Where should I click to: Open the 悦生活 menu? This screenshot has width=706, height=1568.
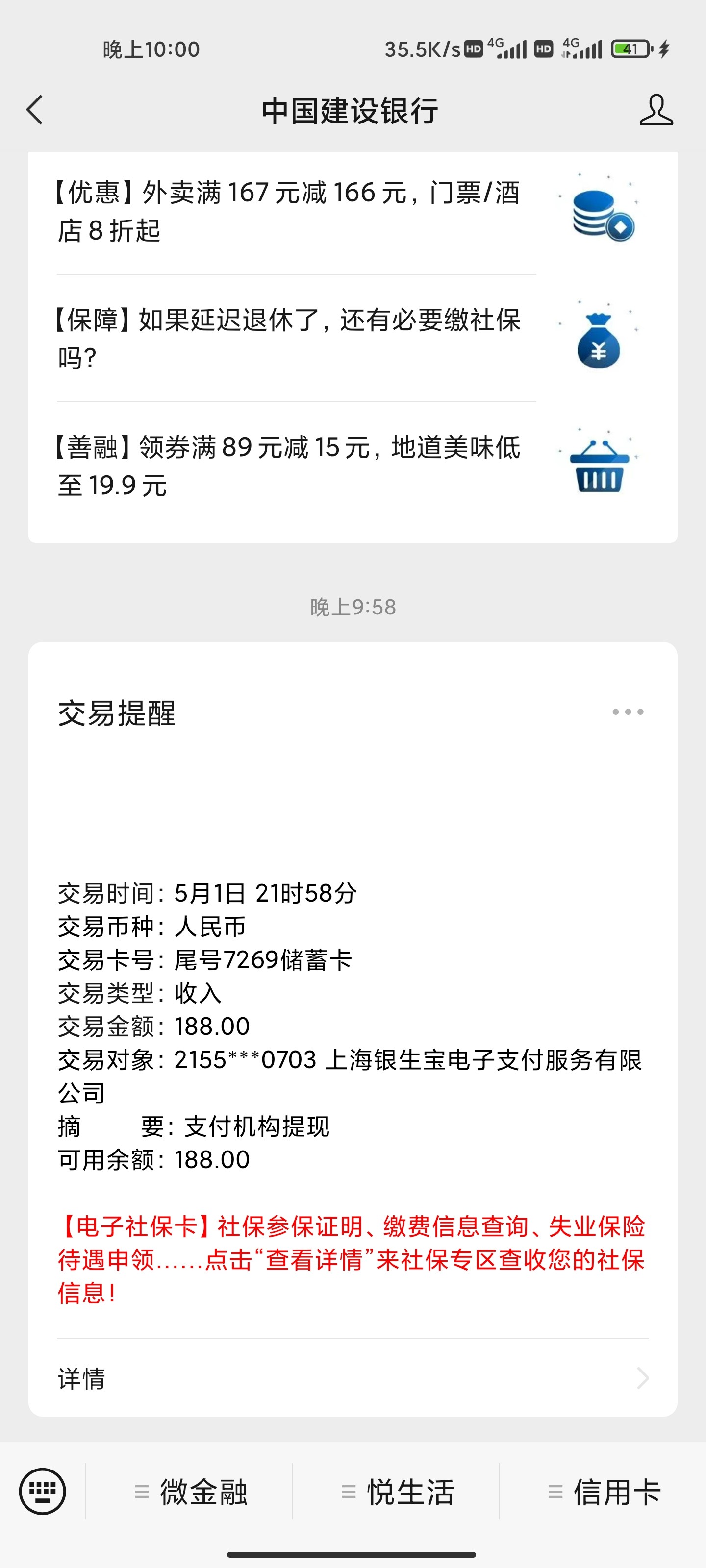point(397,1492)
